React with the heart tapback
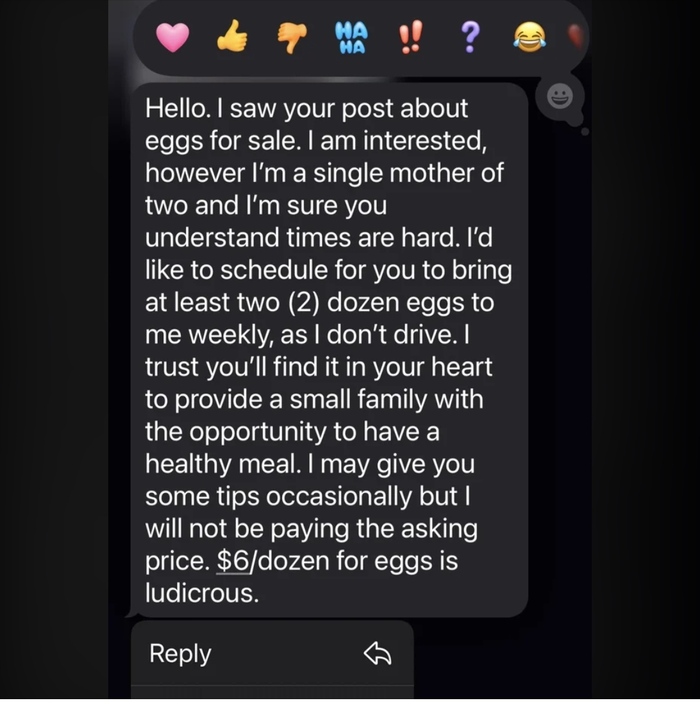700x705 pixels. click(x=174, y=39)
